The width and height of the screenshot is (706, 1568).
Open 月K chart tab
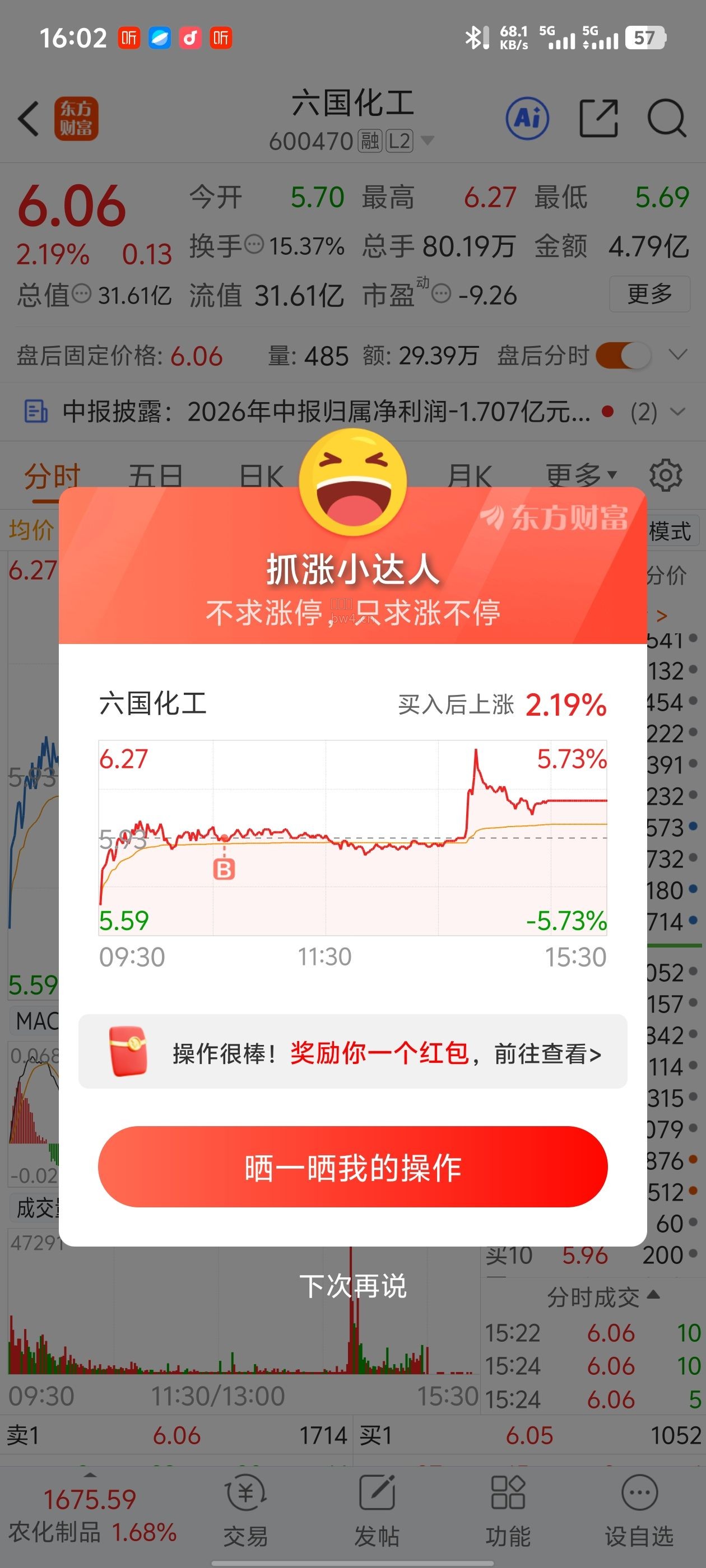pyautogui.click(x=469, y=476)
